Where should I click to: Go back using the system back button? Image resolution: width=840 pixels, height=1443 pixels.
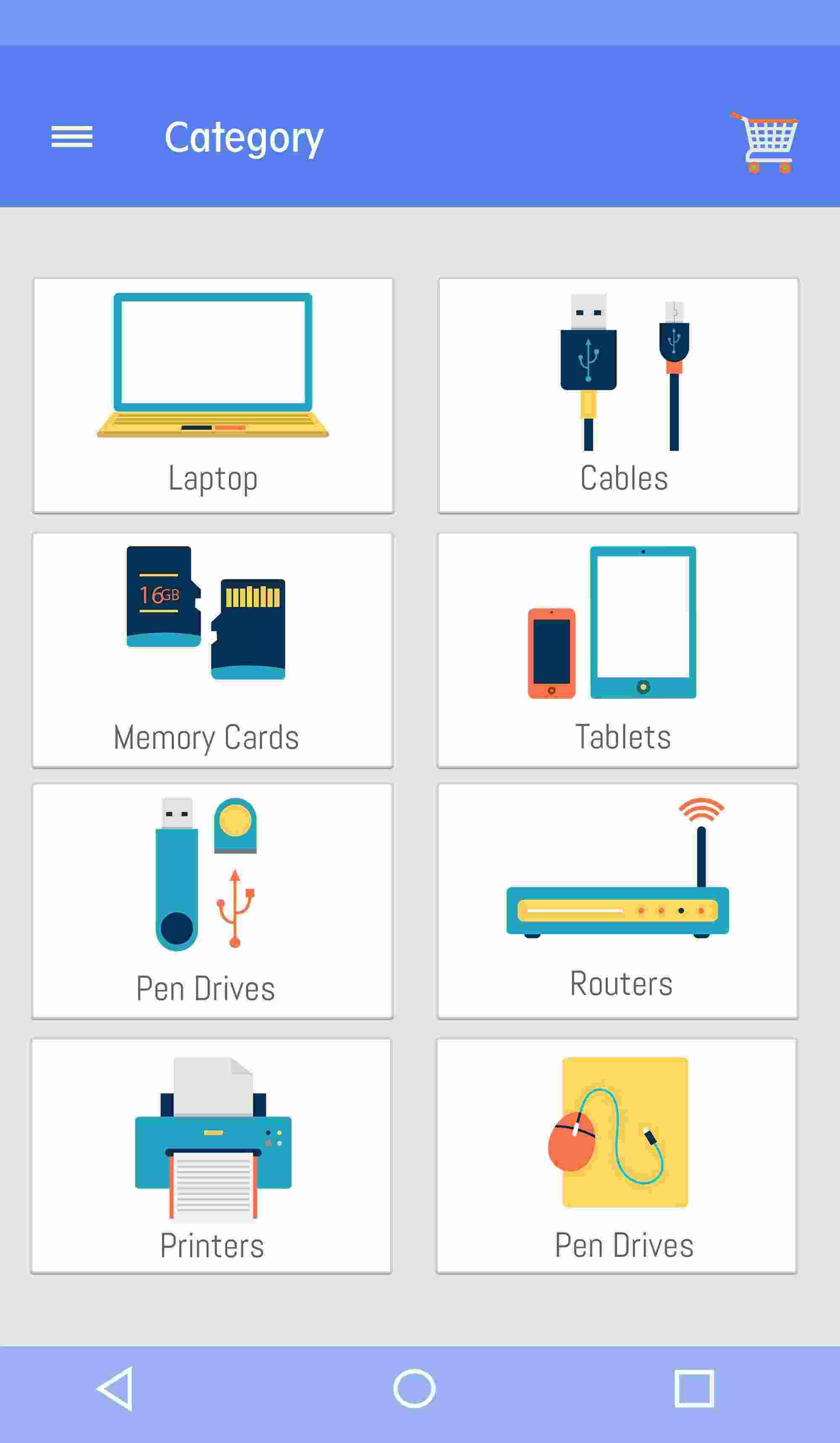[116, 1389]
